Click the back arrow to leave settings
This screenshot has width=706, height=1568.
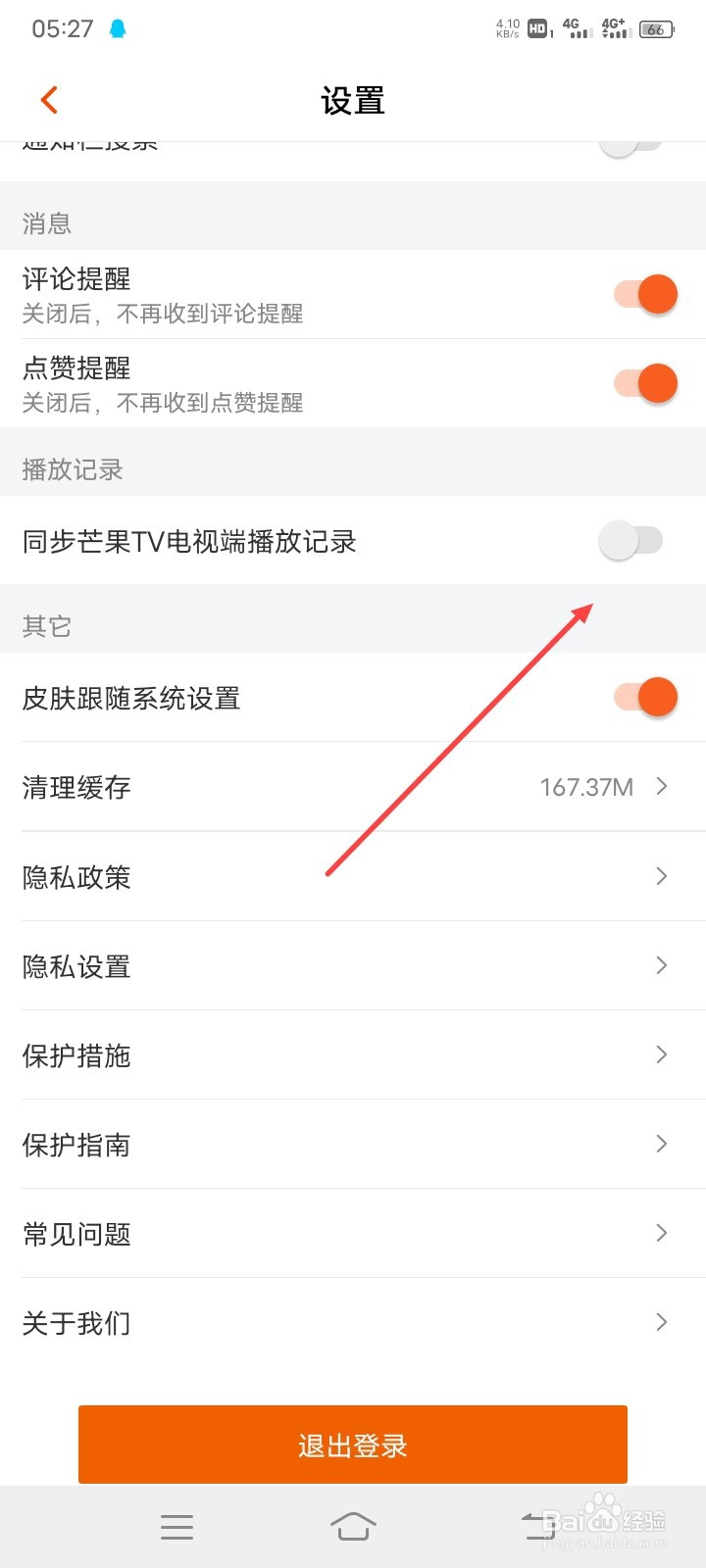[x=49, y=99]
